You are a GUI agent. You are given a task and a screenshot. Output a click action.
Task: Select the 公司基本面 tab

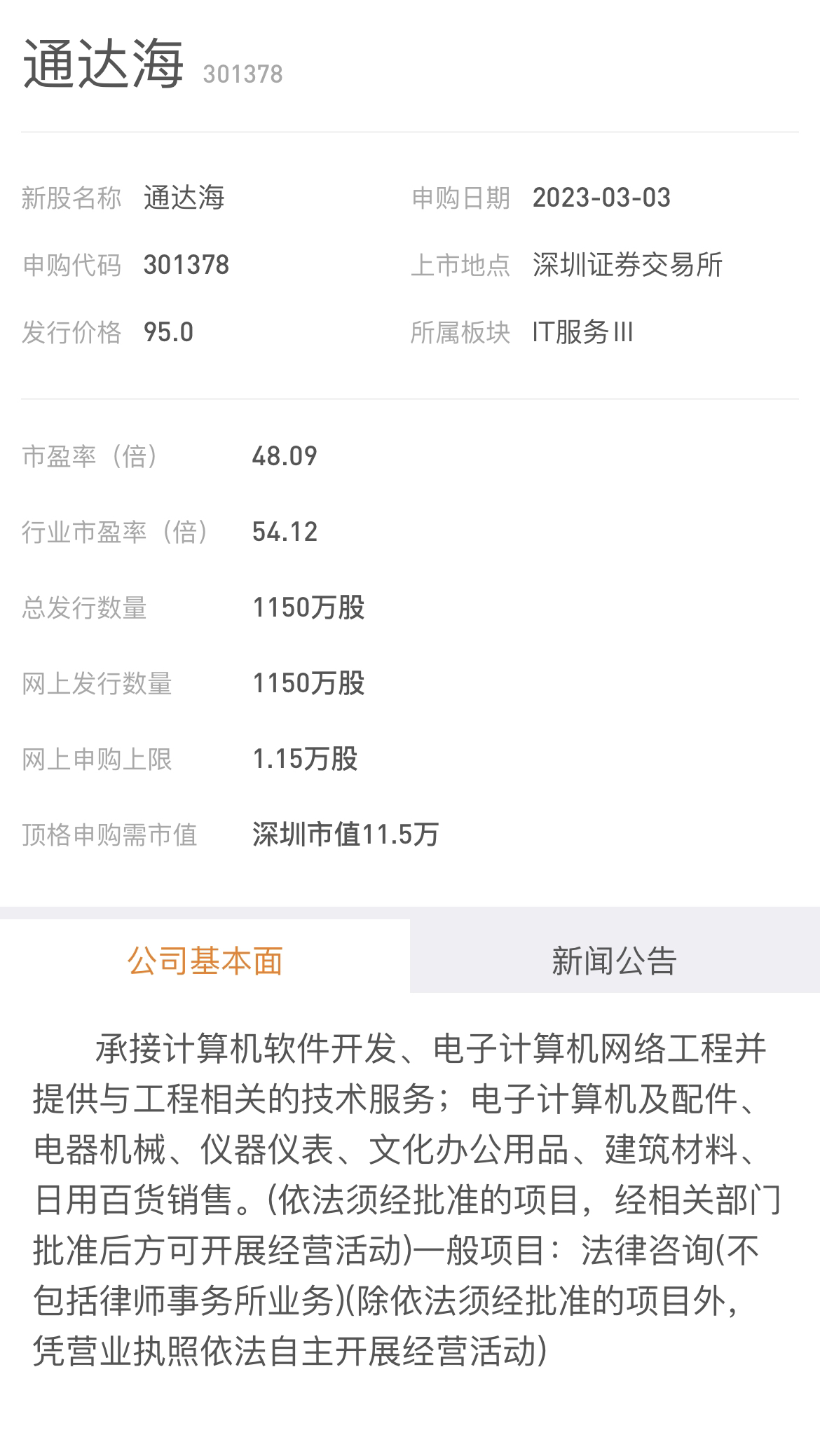[205, 960]
